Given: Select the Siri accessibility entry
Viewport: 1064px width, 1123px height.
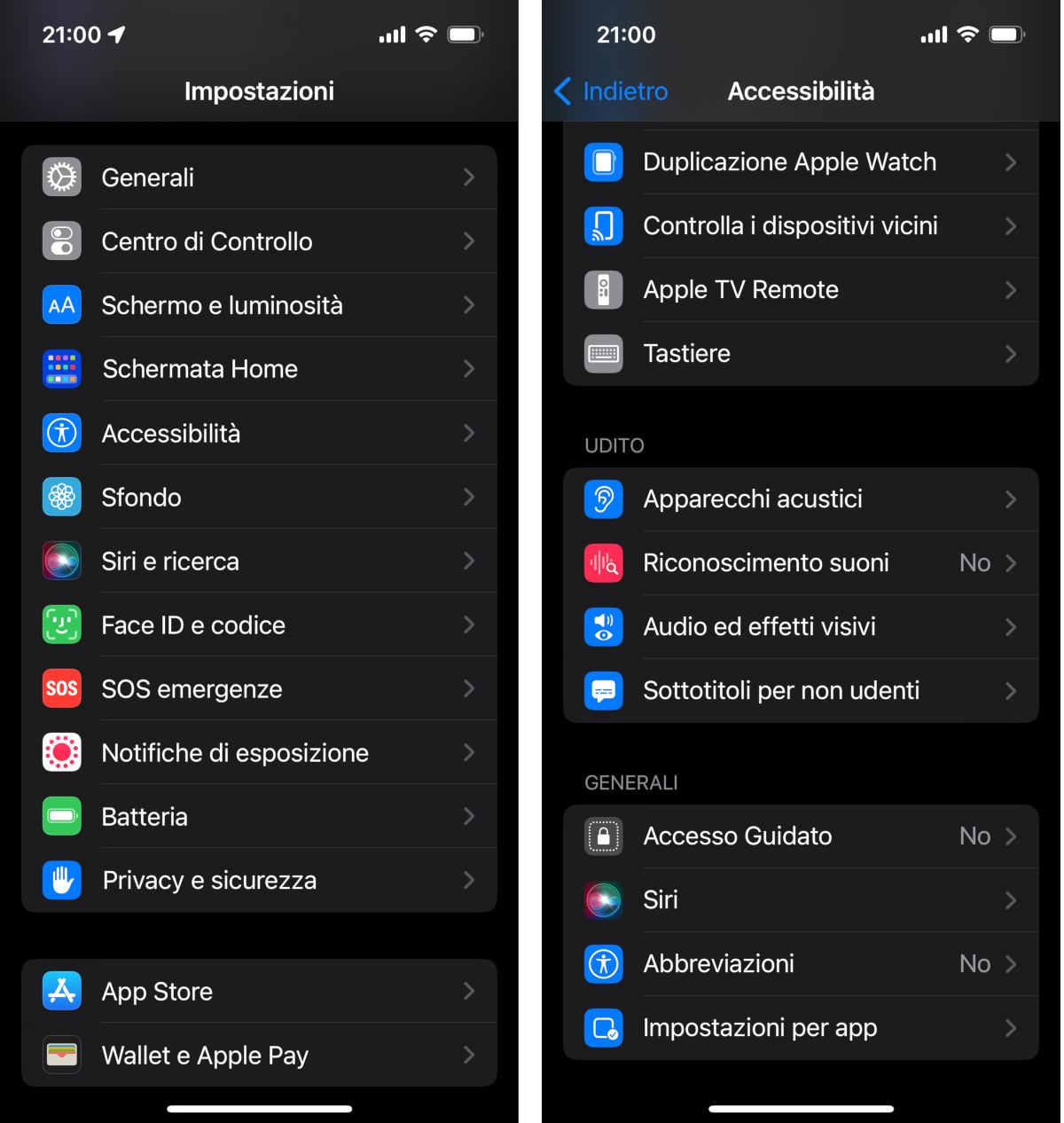Looking at the screenshot, I should tap(798, 899).
